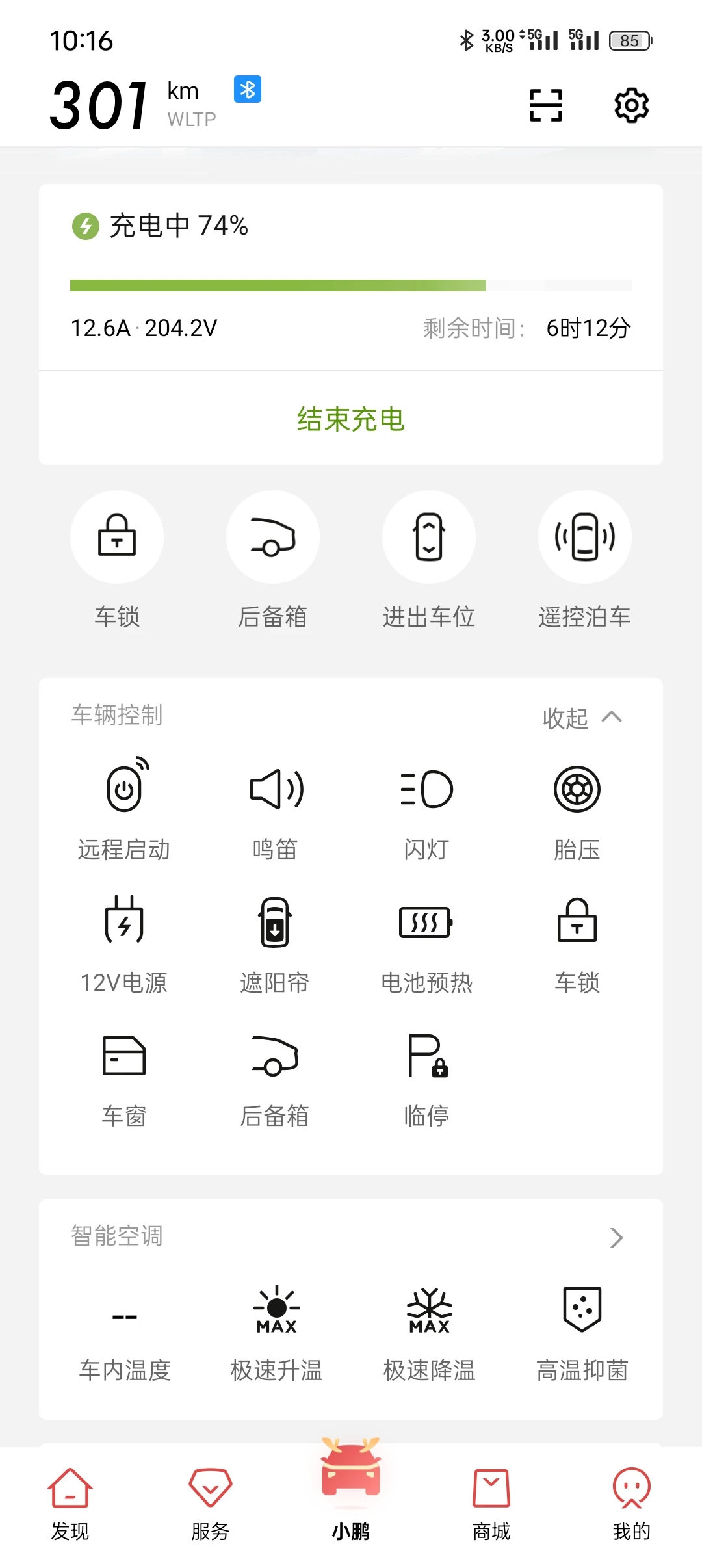Turn on 电池预热 battery preheating
The height and width of the screenshot is (1568, 702).
click(x=426, y=922)
